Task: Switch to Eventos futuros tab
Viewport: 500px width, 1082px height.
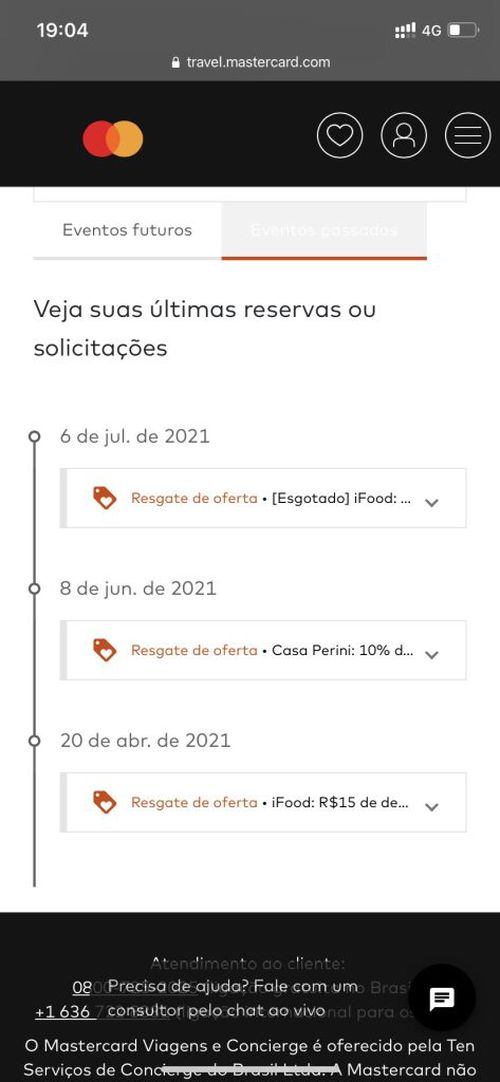Action: click(x=128, y=230)
